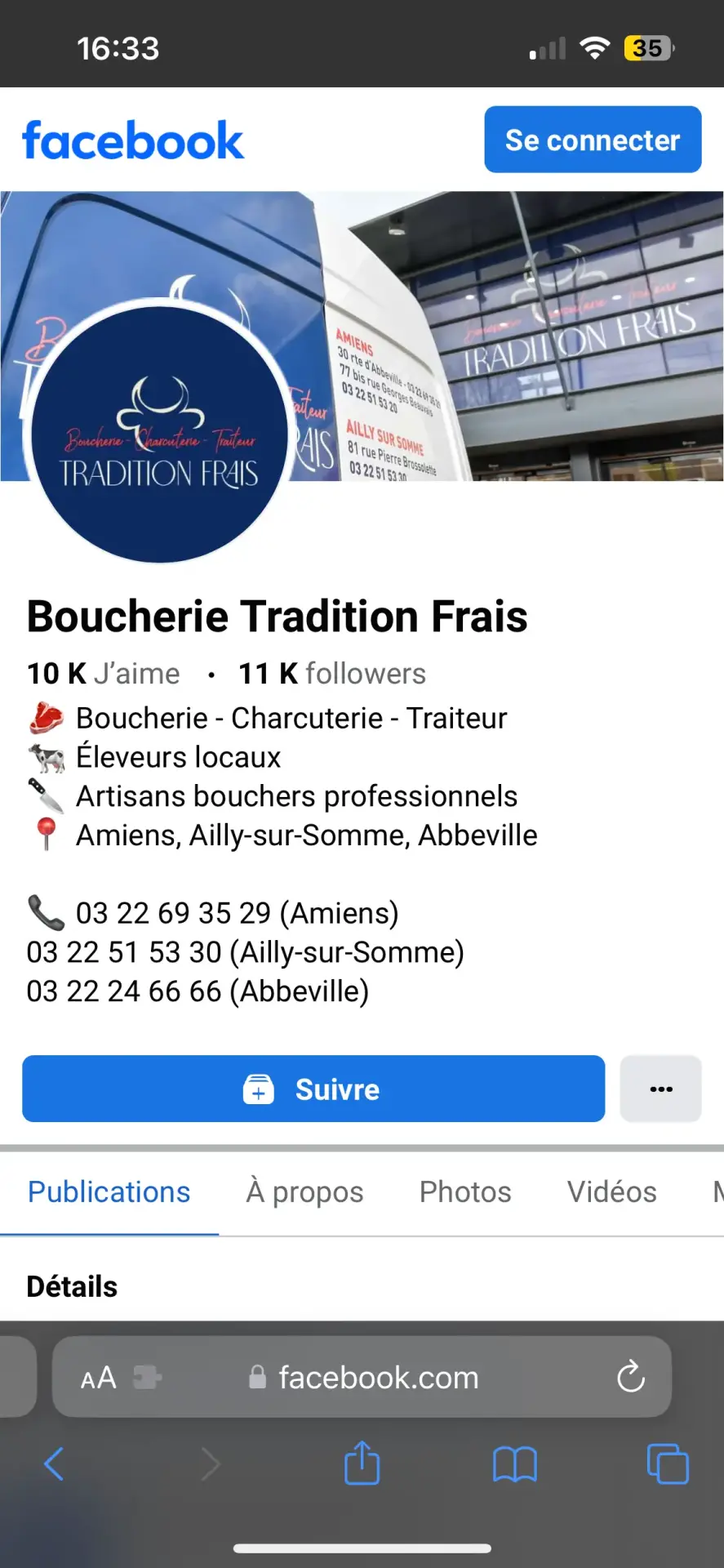The width and height of the screenshot is (724, 1568).
Task: Open Safari bookmarks
Action: tap(515, 1463)
